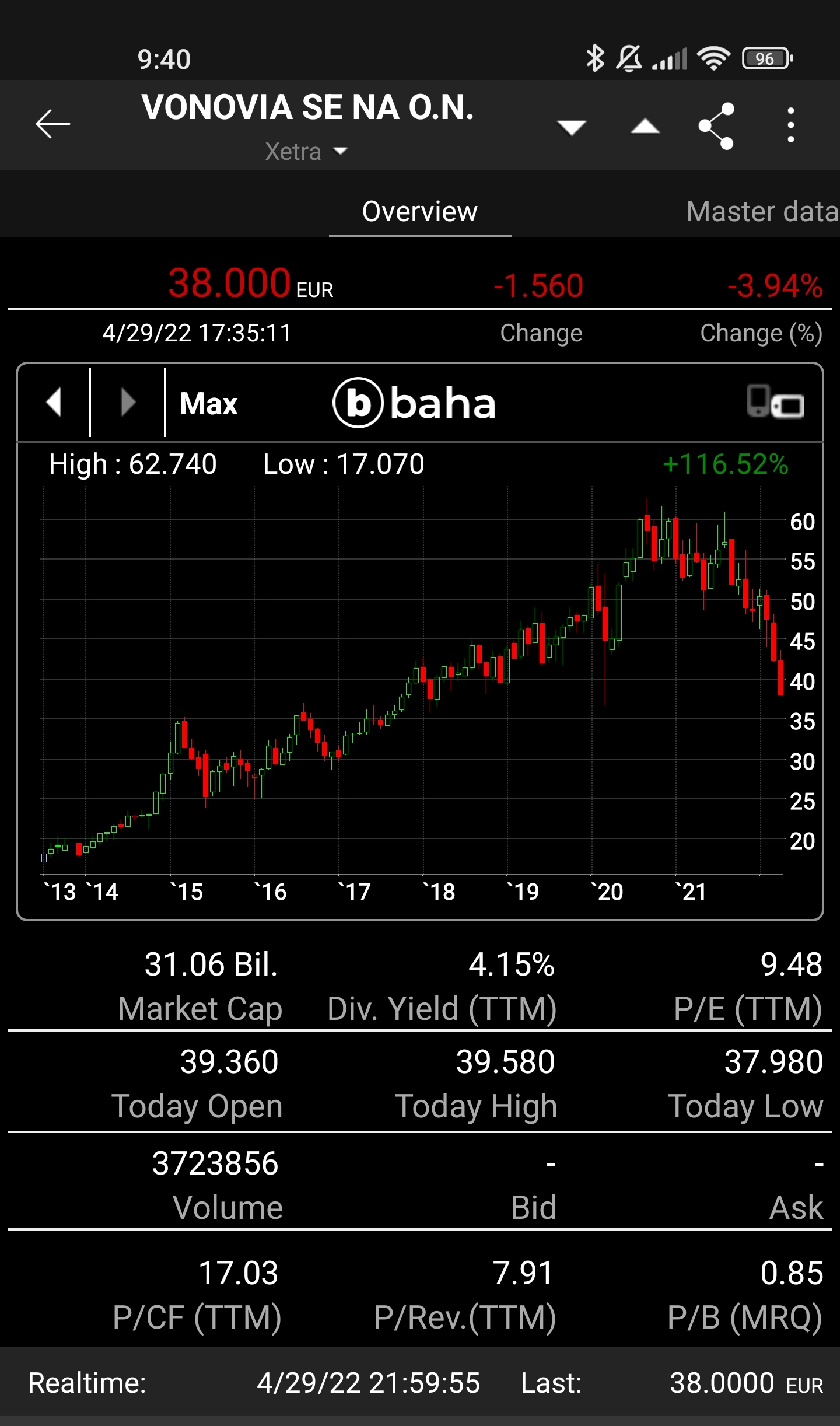Image resolution: width=840 pixels, height=1426 pixels.
Task: Change the Max chart period
Action: point(209,404)
